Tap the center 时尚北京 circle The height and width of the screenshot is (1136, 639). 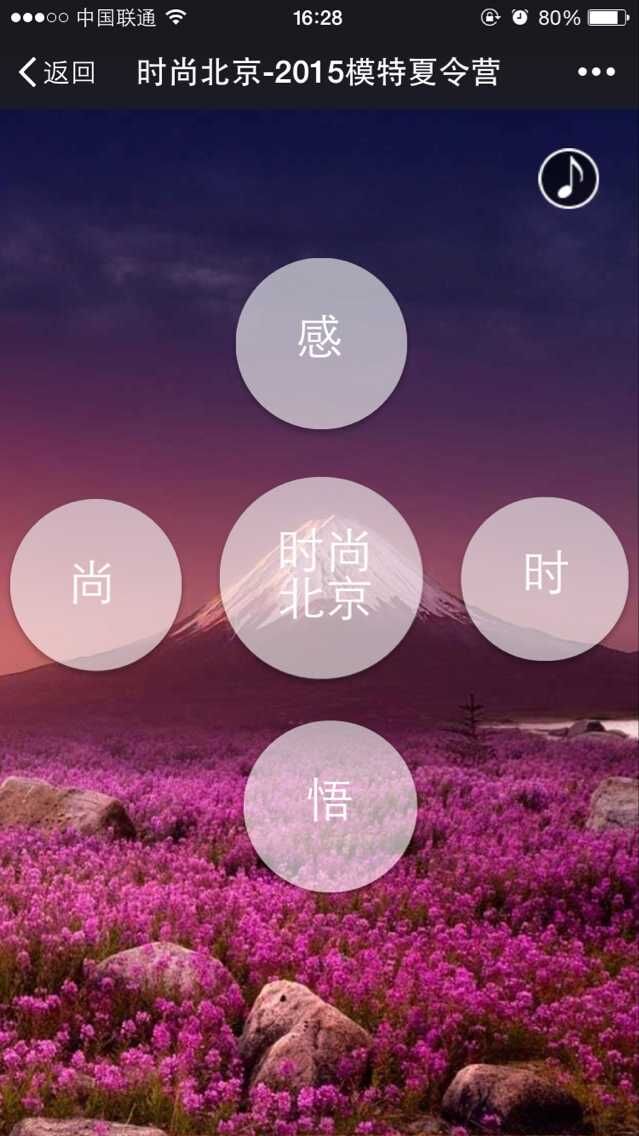(x=321, y=578)
